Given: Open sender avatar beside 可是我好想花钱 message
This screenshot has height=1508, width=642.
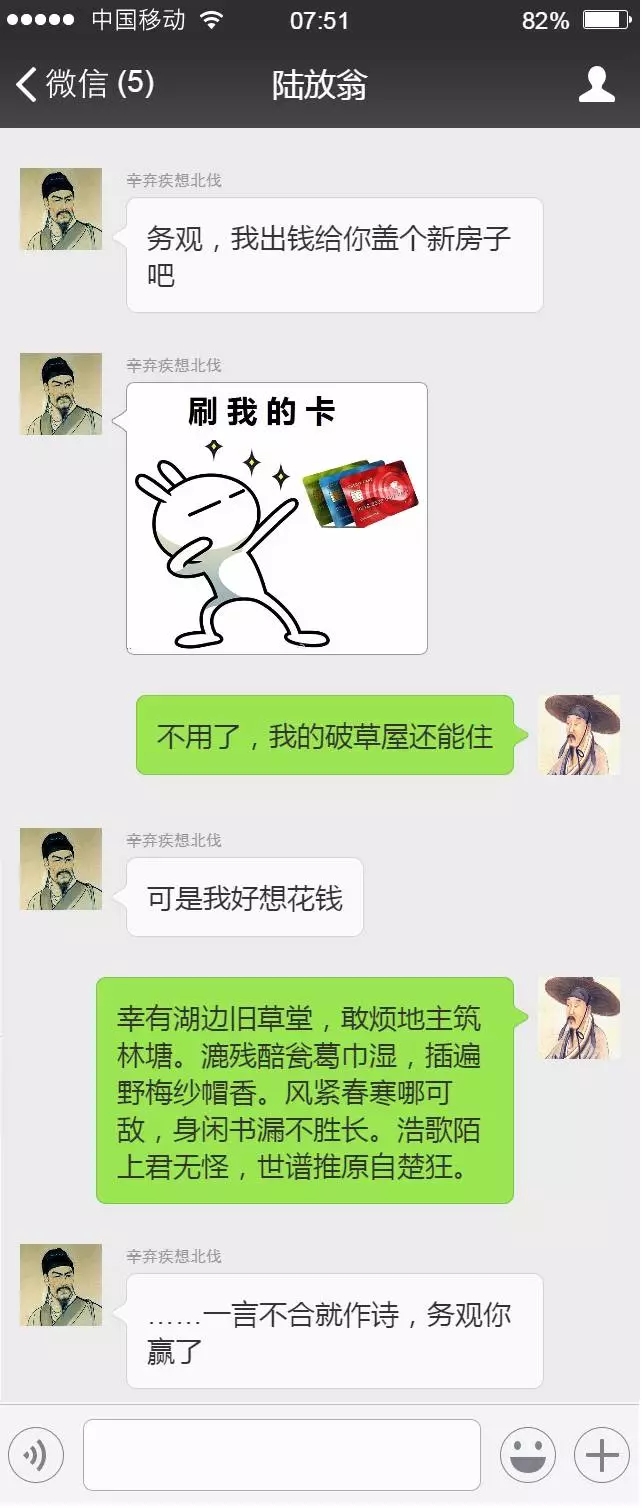Looking at the screenshot, I should (61, 868).
